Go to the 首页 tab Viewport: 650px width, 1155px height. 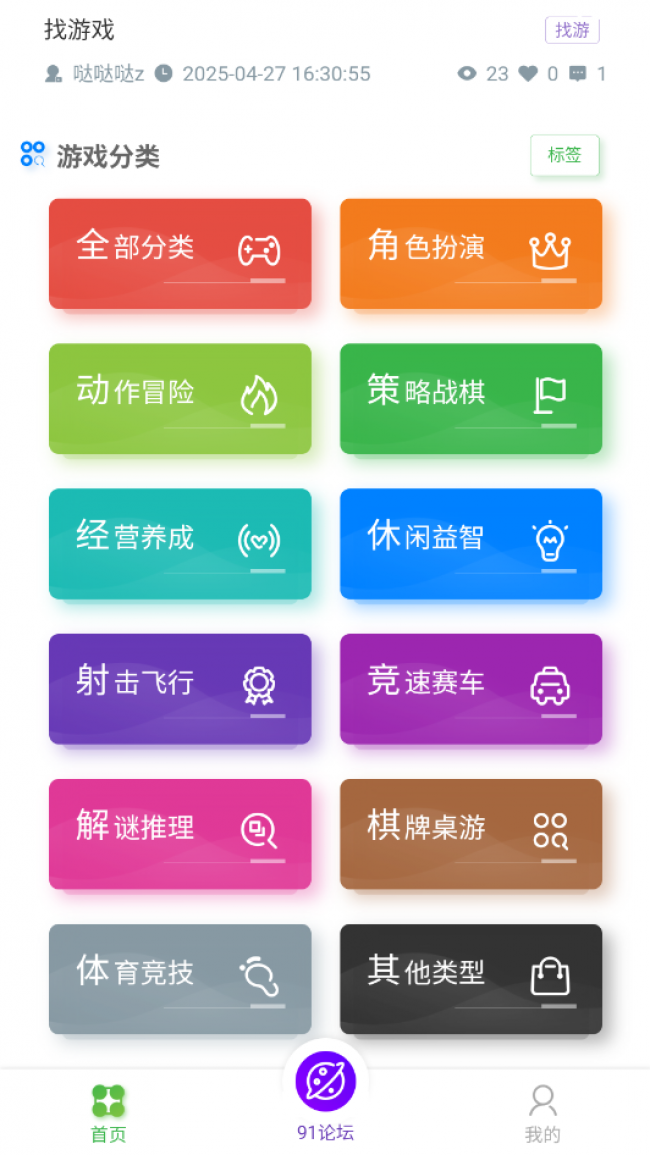(108, 1113)
